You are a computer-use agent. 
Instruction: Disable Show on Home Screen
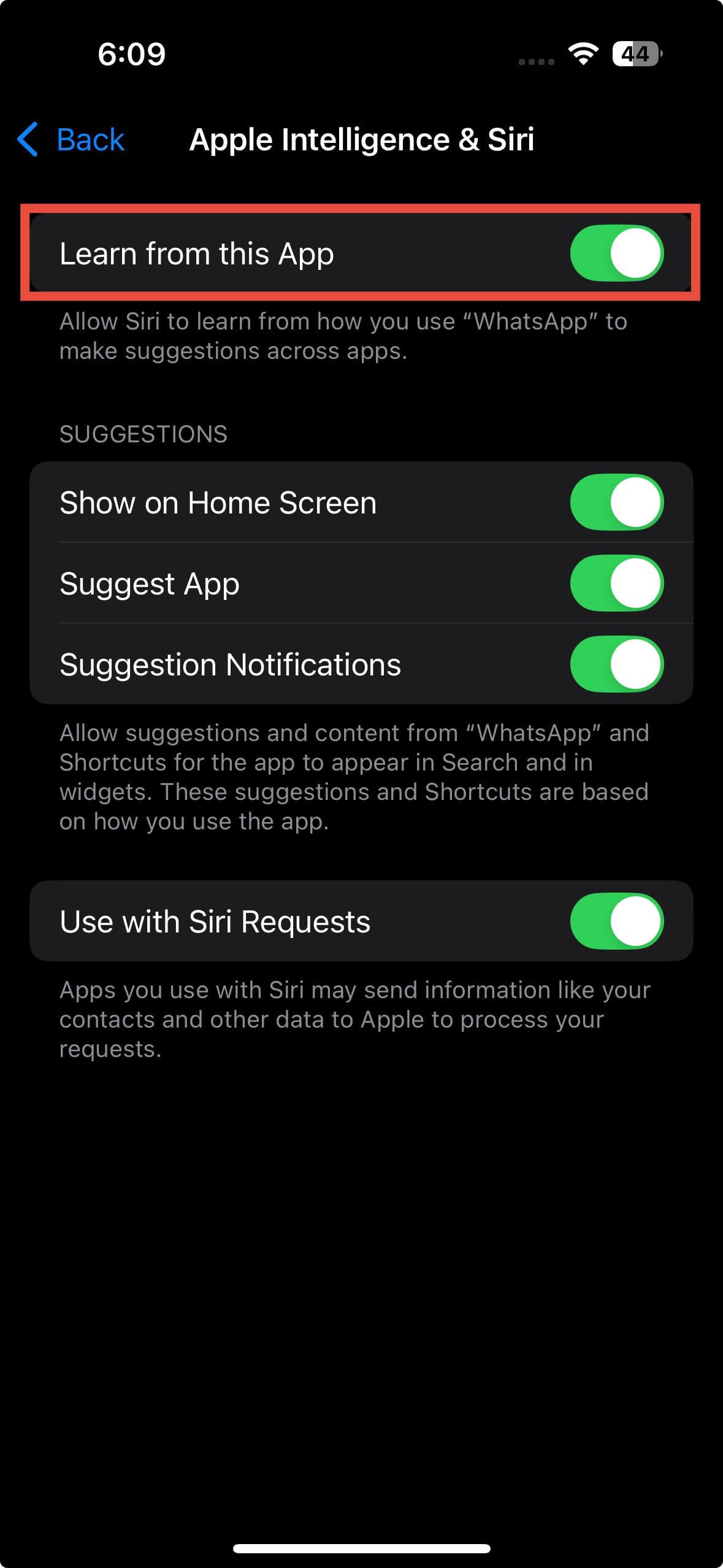[x=616, y=502]
